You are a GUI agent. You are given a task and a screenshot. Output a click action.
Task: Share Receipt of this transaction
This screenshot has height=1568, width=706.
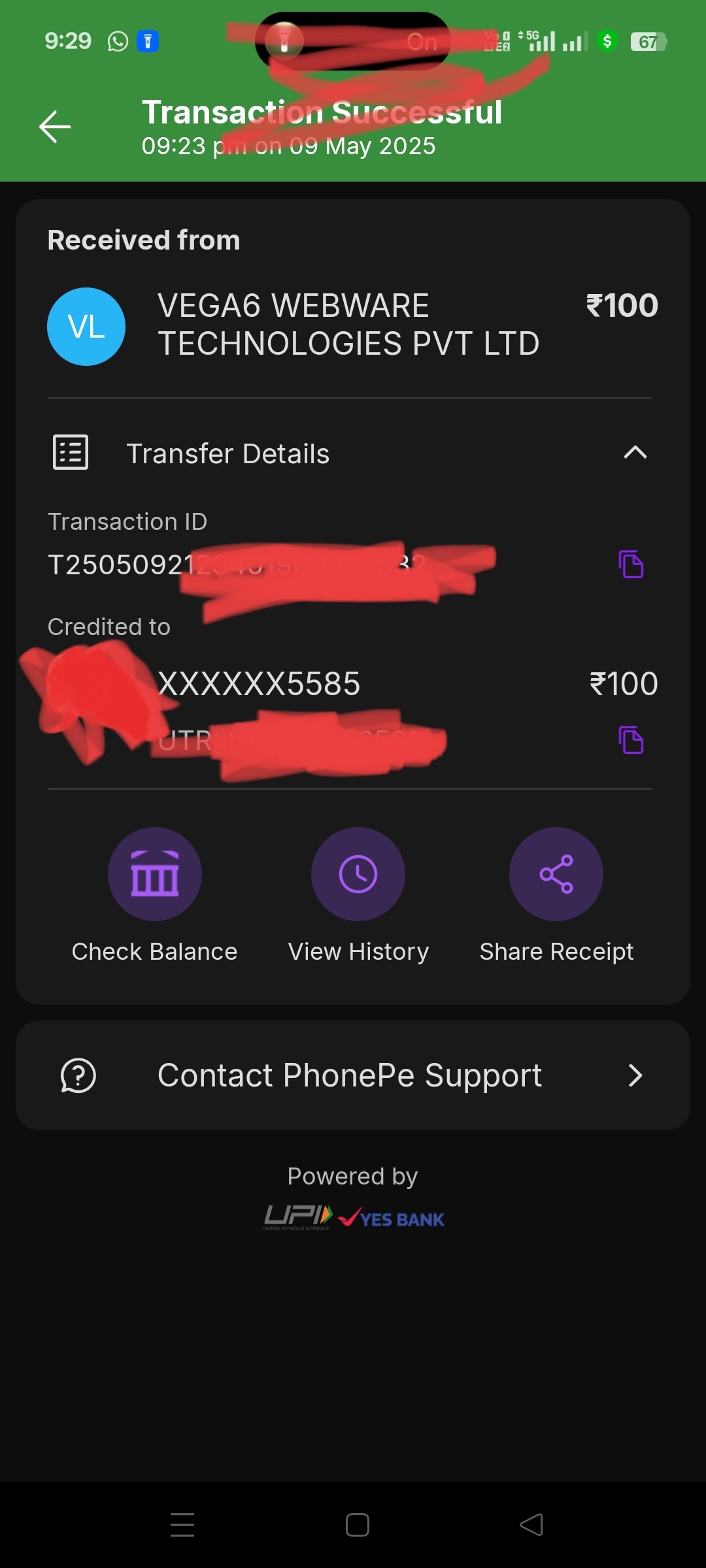click(556, 875)
